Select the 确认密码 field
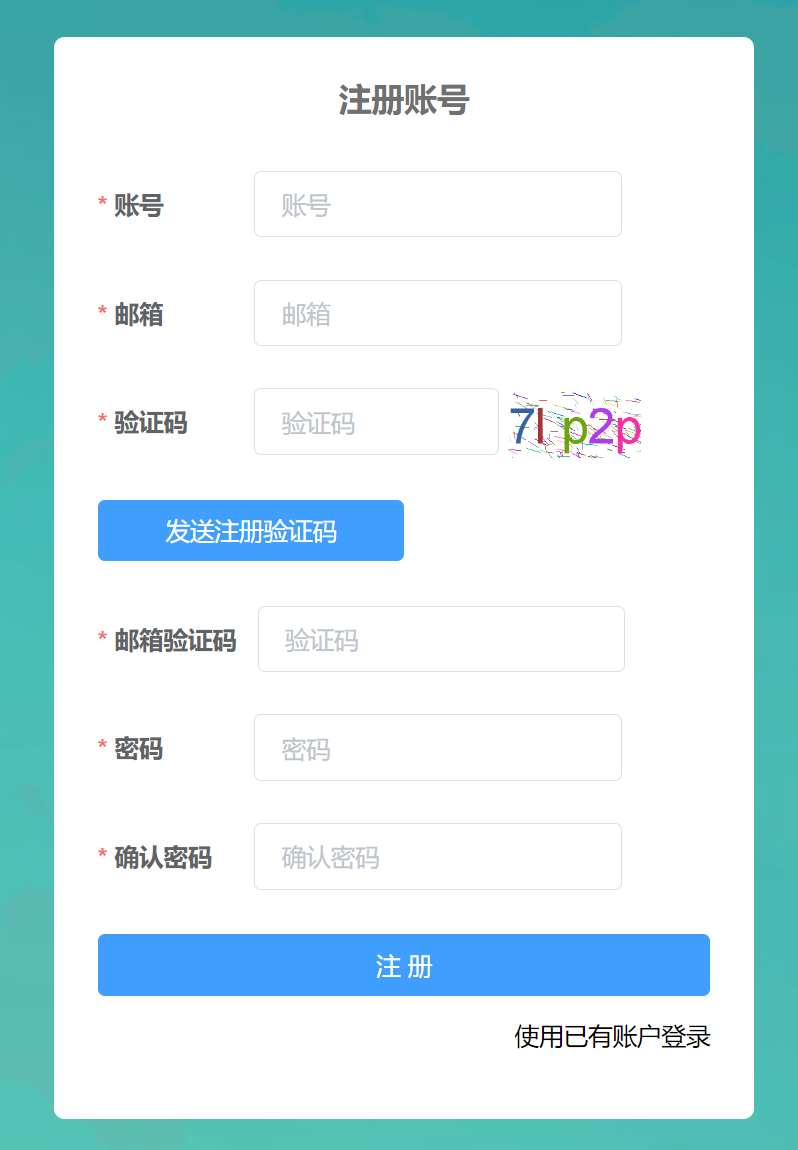Screen dimensions: 798x1150 pyautogui.click(x=437, y=857)
